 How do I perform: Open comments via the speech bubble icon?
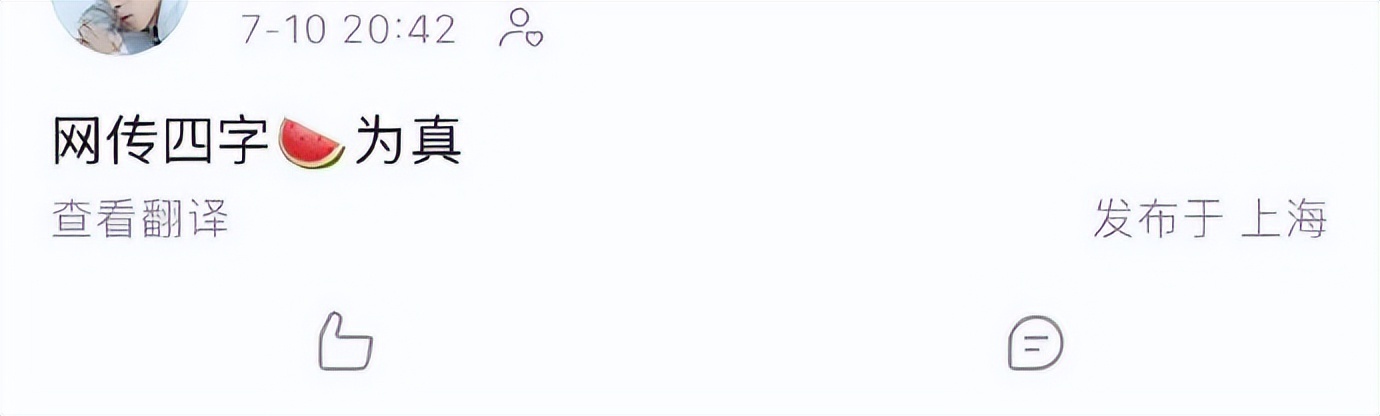(1035, 344)
